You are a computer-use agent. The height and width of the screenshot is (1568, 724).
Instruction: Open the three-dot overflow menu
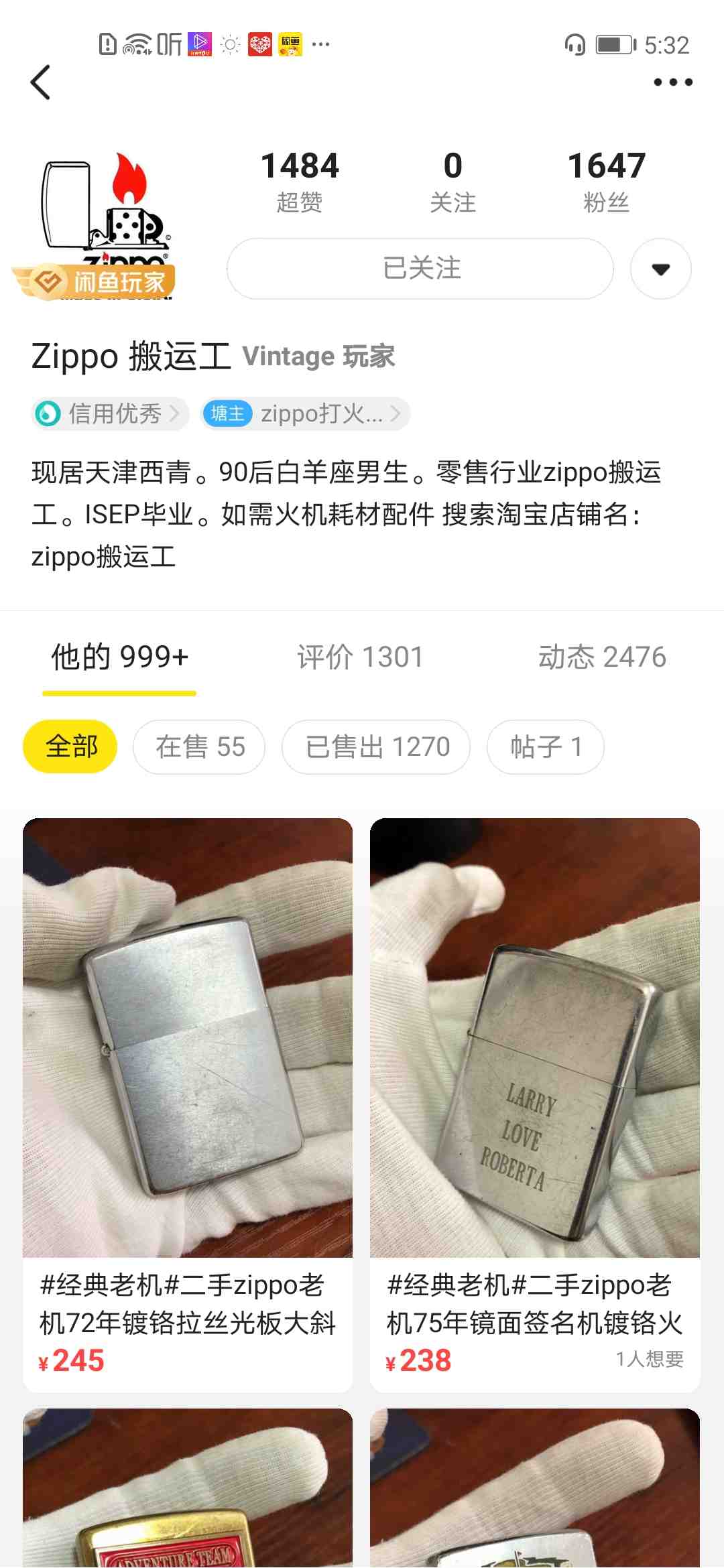[x=672, y=82]
